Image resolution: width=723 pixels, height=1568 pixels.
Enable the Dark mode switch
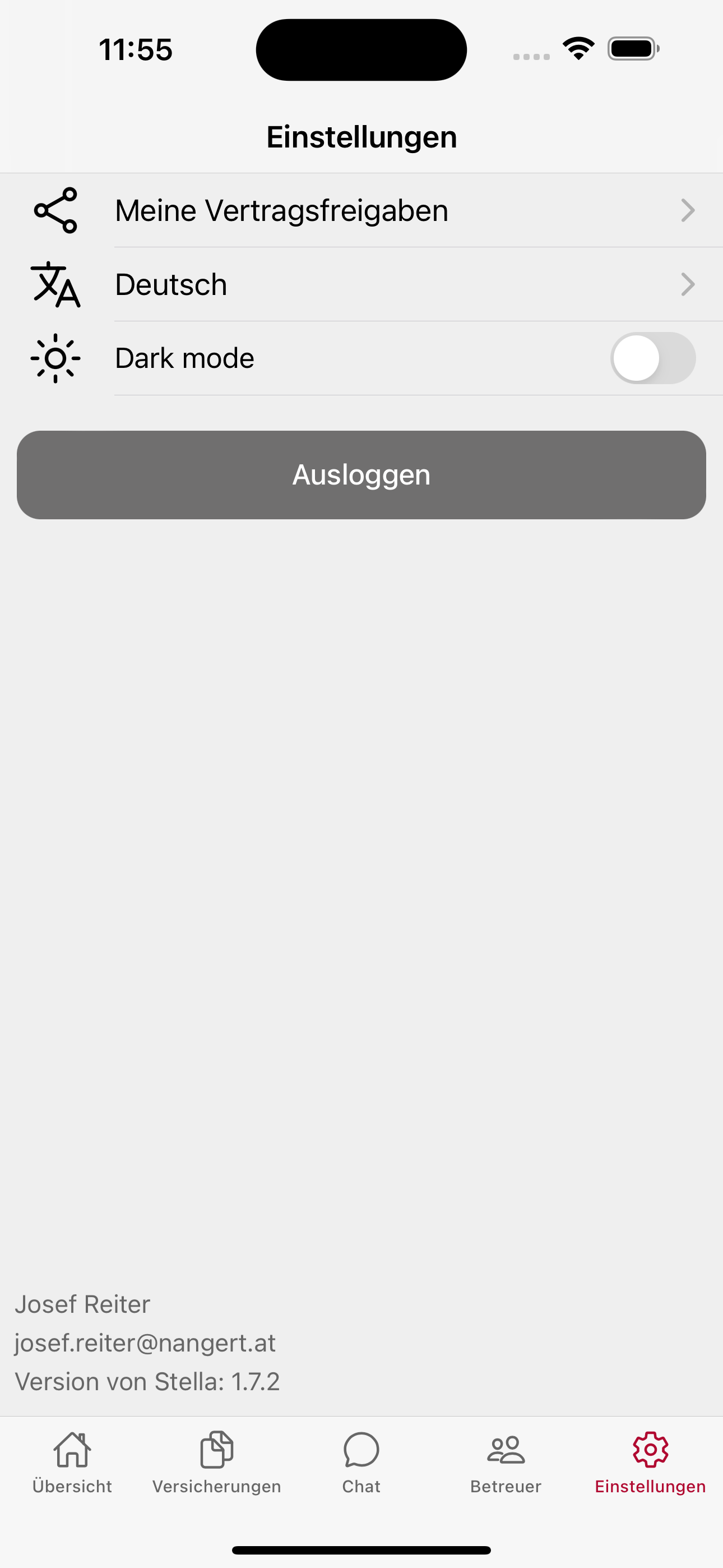(x=652, y=358)
